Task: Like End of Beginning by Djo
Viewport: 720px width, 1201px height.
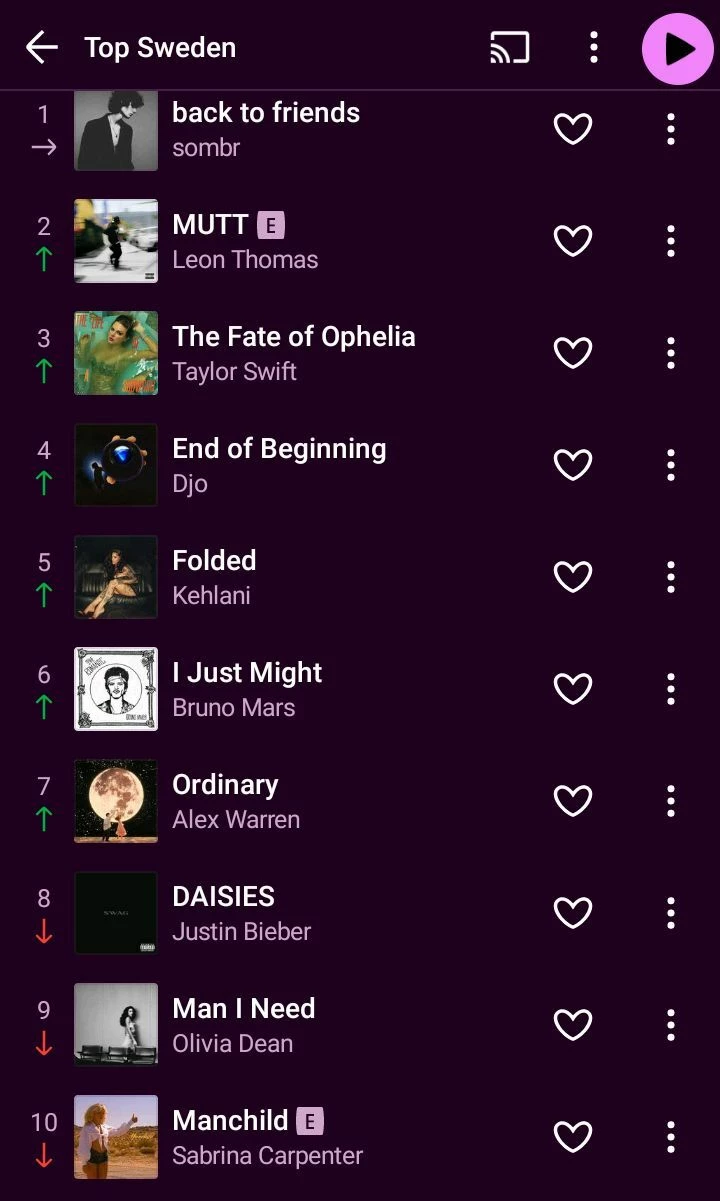Action: (573, 465)
